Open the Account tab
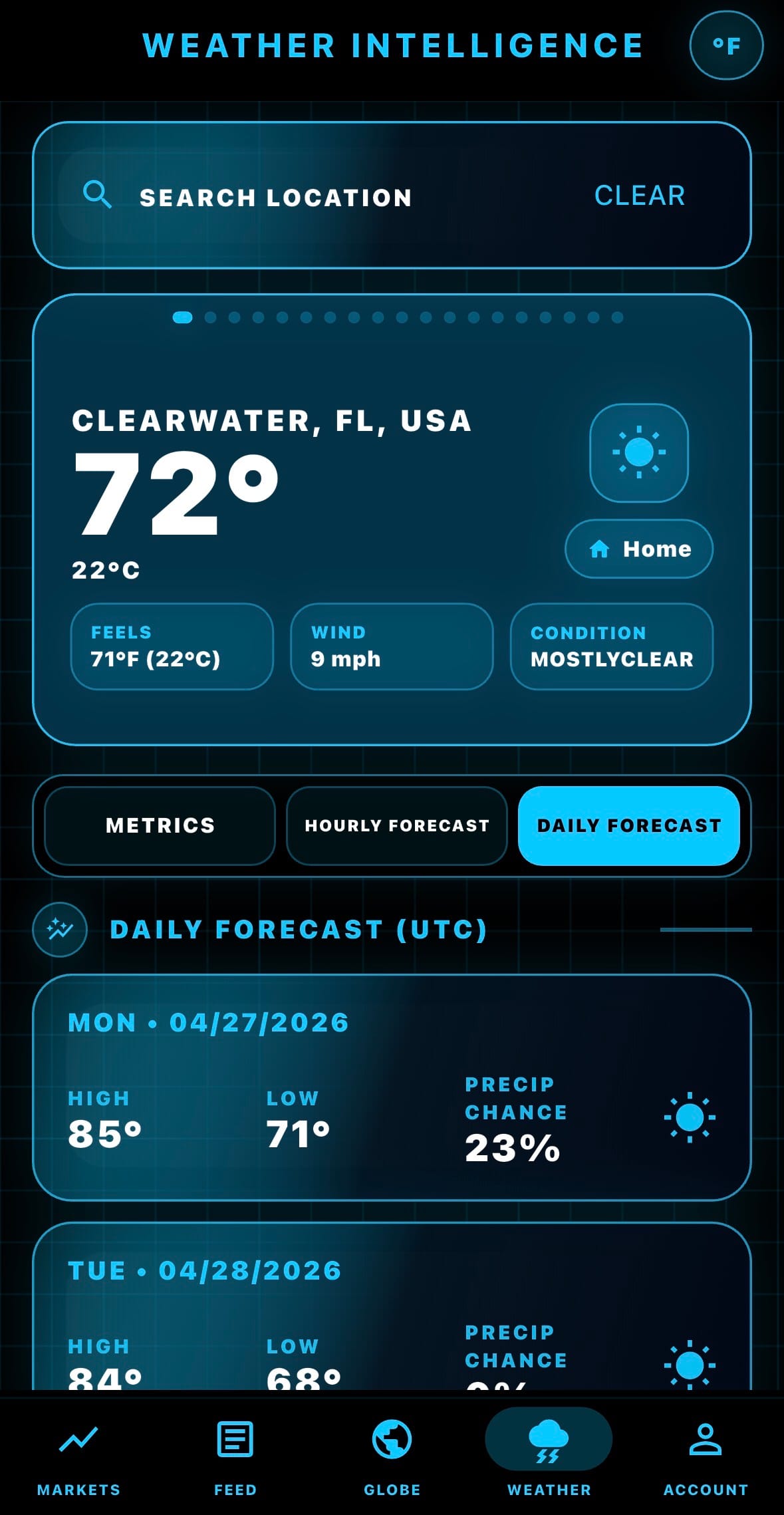The height and width of the screenshot is (1515, 784). coord(706,1454)
